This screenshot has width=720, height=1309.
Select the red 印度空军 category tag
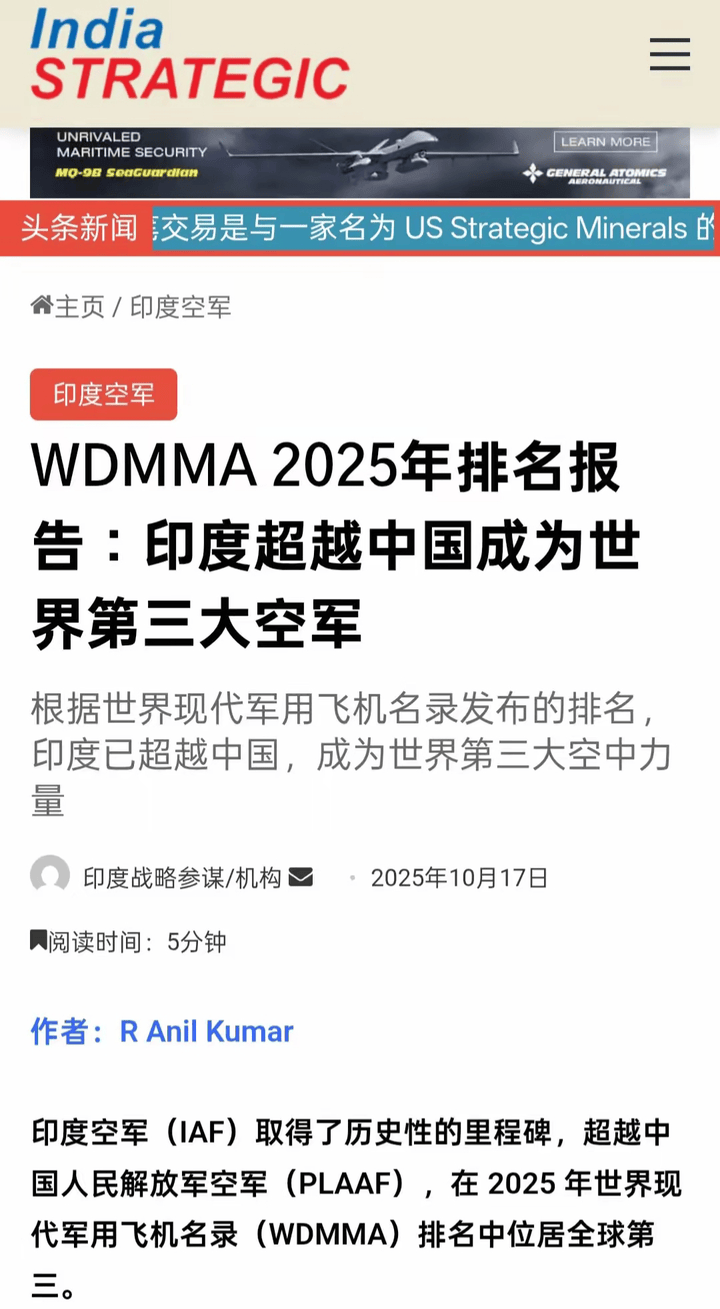tap(104, 394)
